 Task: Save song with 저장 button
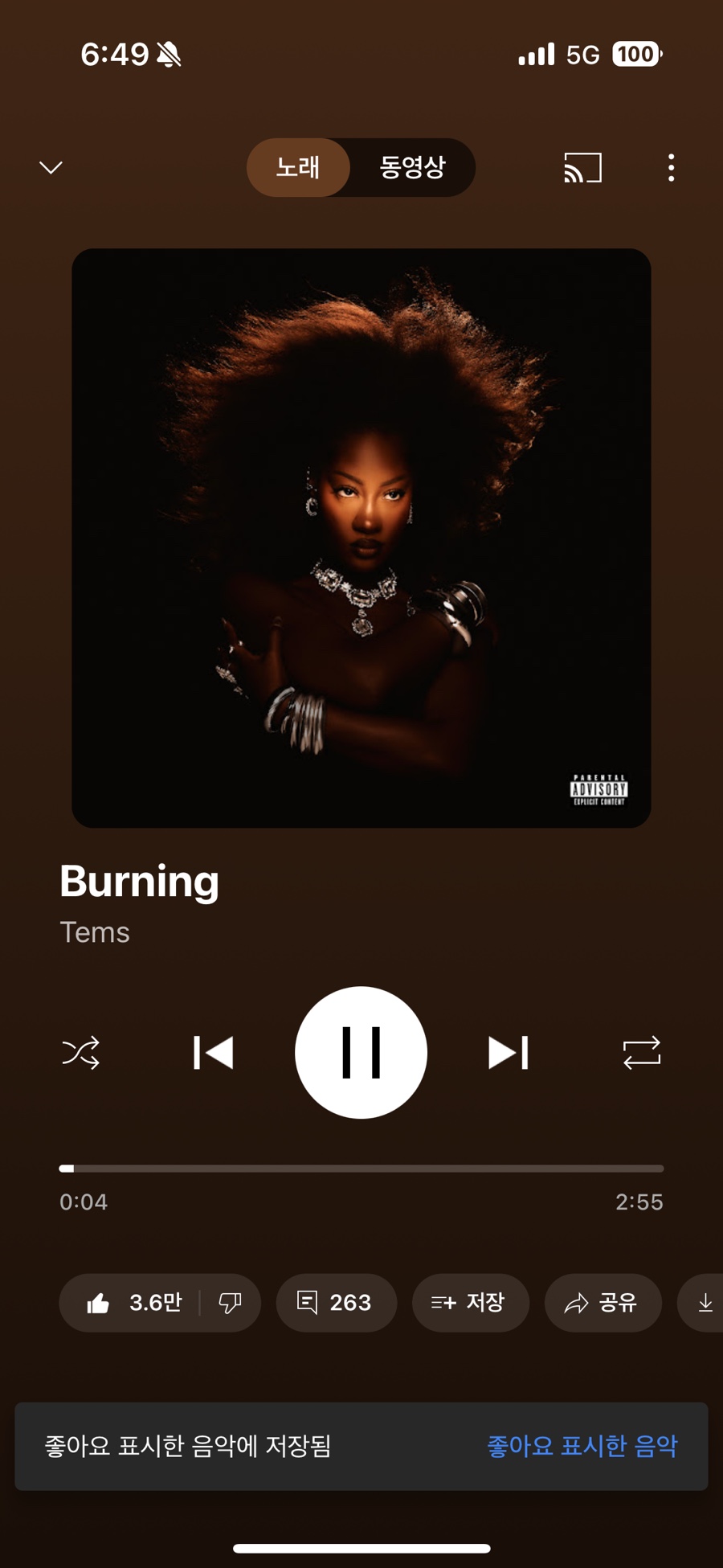(470, 1302)
